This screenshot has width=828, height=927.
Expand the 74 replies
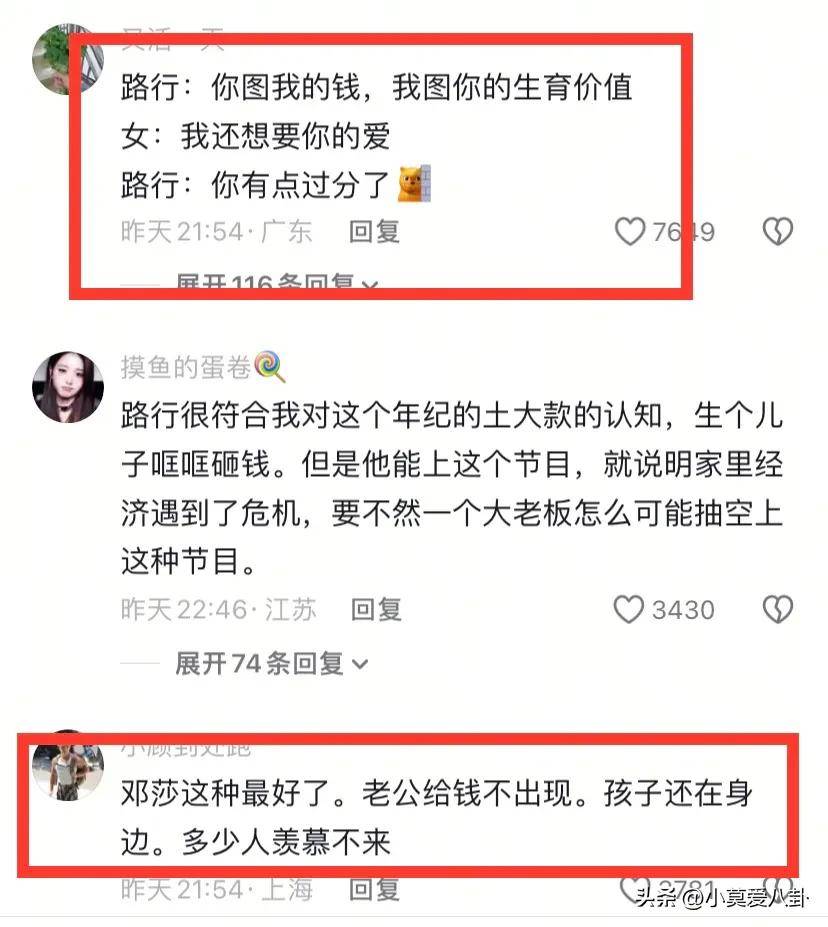pyautogui.click(x=271, y=662)
